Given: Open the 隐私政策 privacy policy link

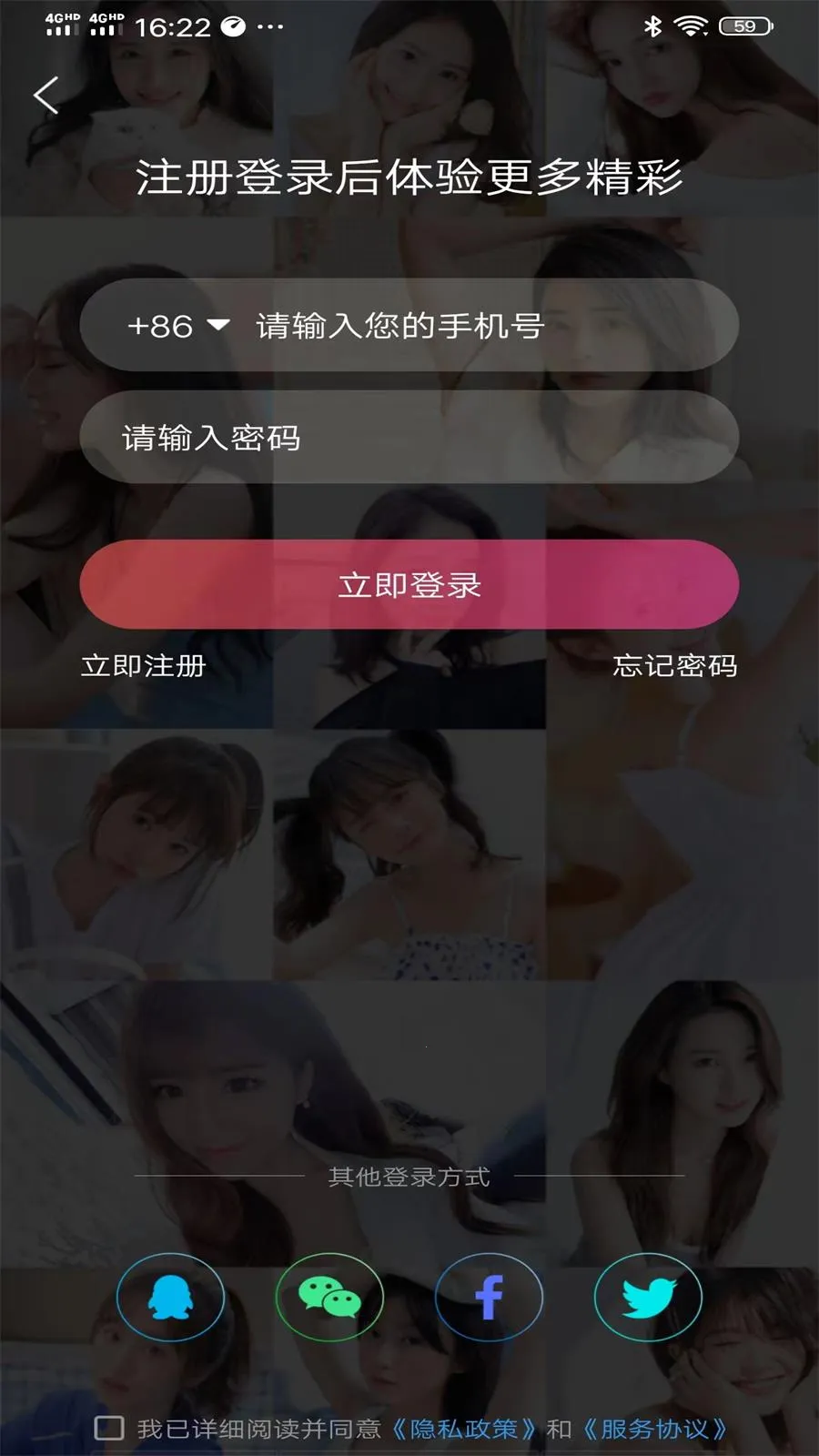Looking at the screenshot, I should 464,1429.
